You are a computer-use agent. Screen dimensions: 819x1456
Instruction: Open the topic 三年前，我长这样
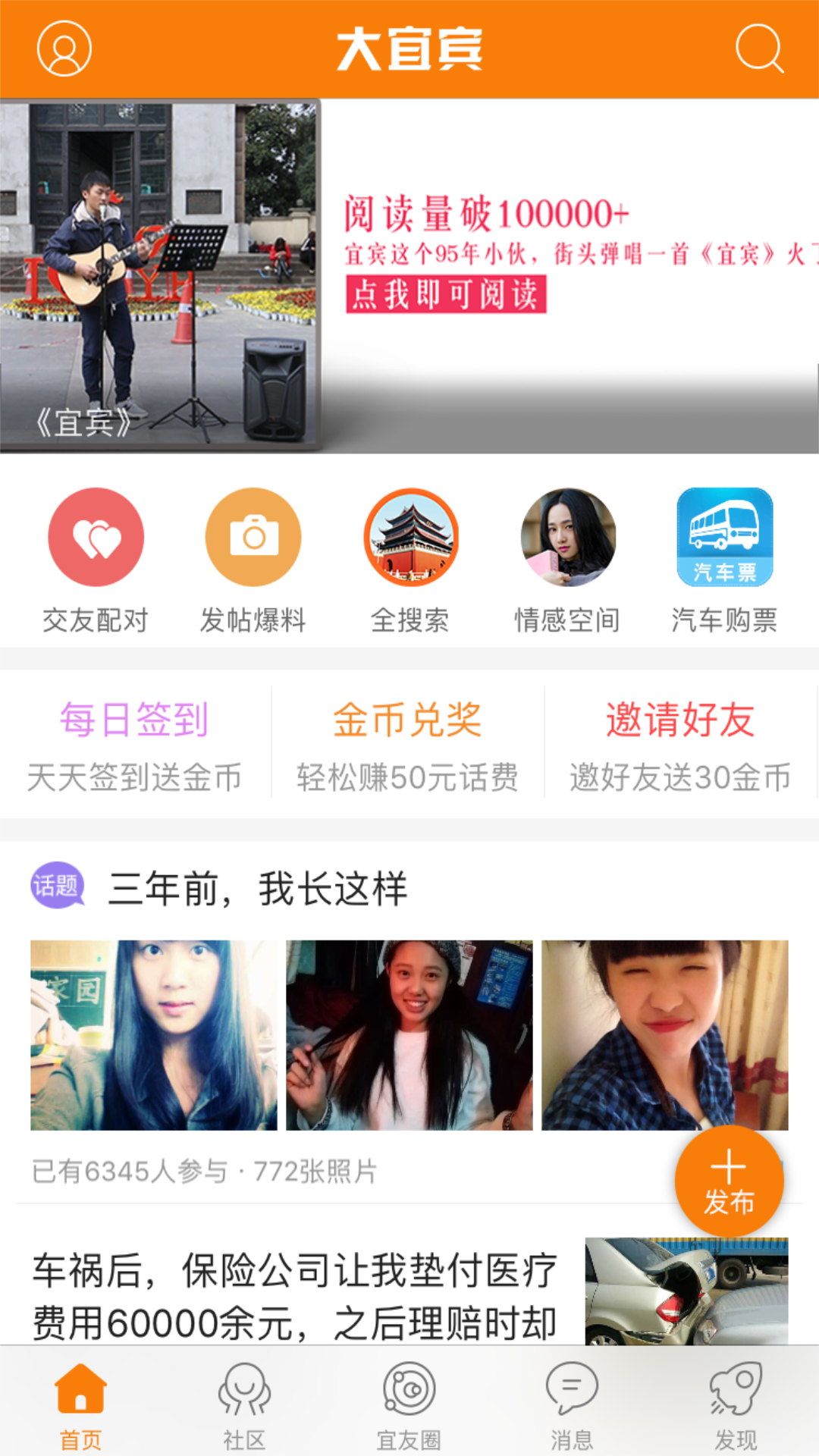click(258, 889)
